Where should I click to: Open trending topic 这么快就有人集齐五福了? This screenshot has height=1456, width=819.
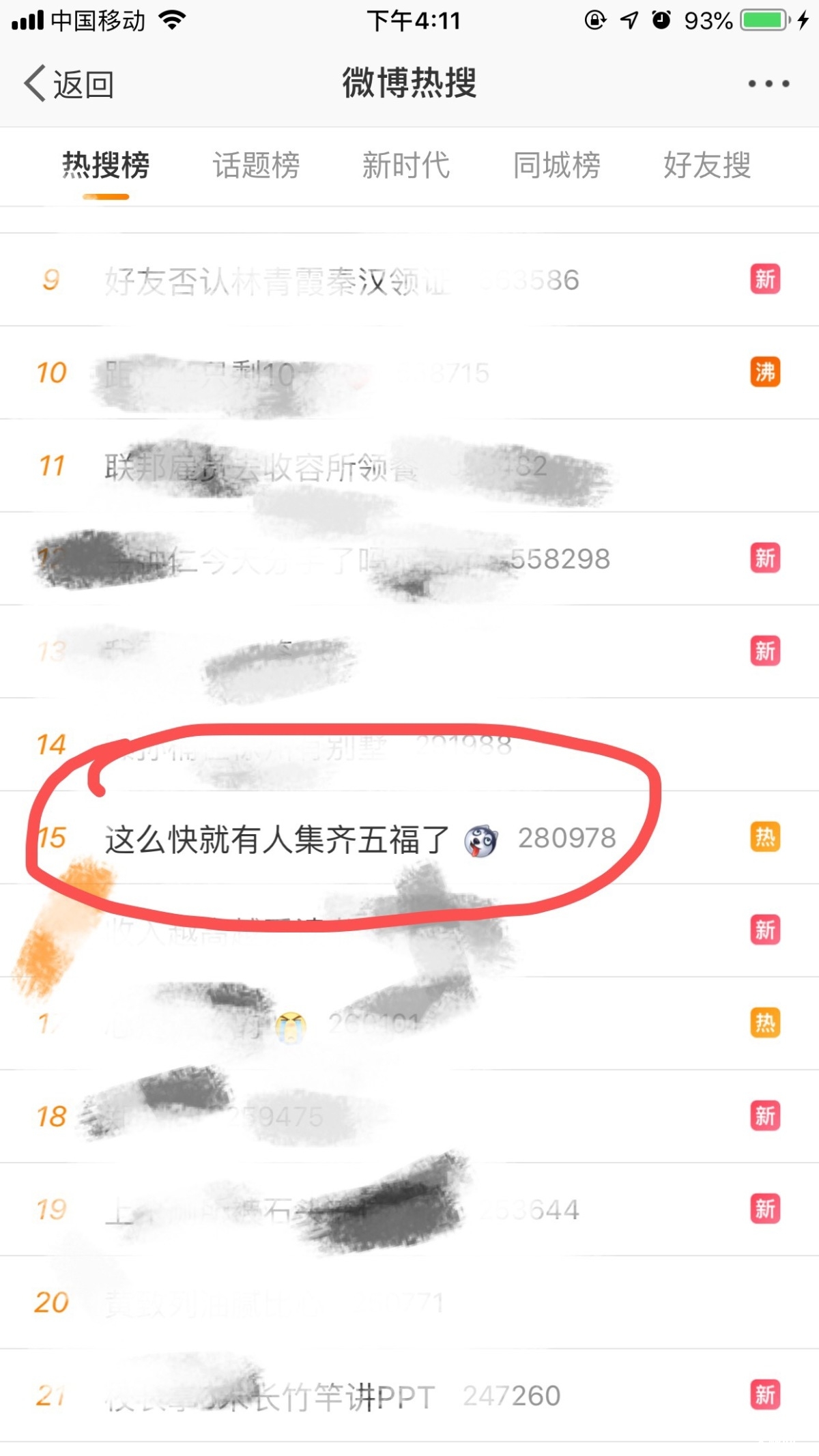pos(409,838)
